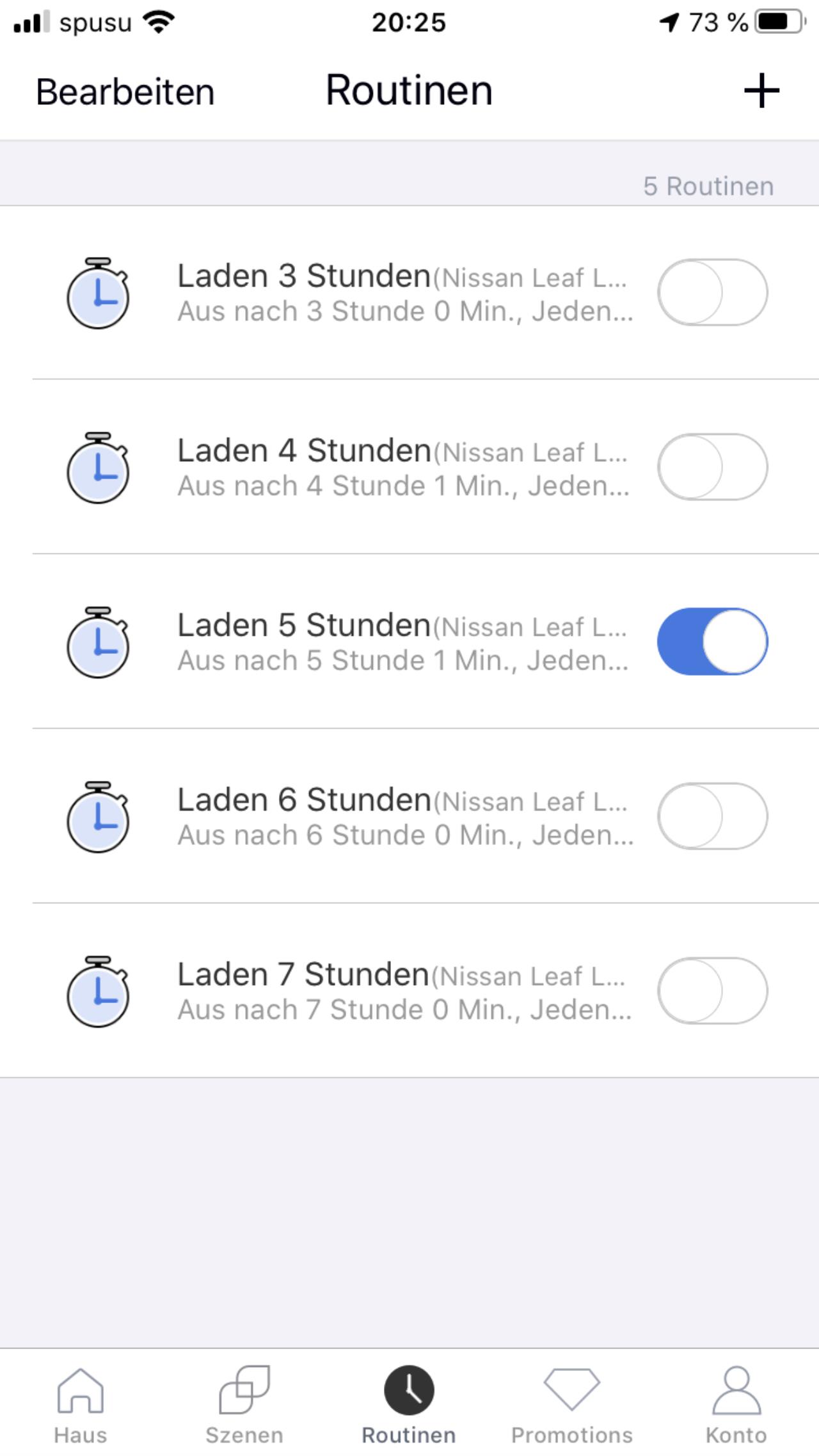Screen dimensions: 819x1456
Task: Add a new routine with the plus icon
Action: [761, 91]
